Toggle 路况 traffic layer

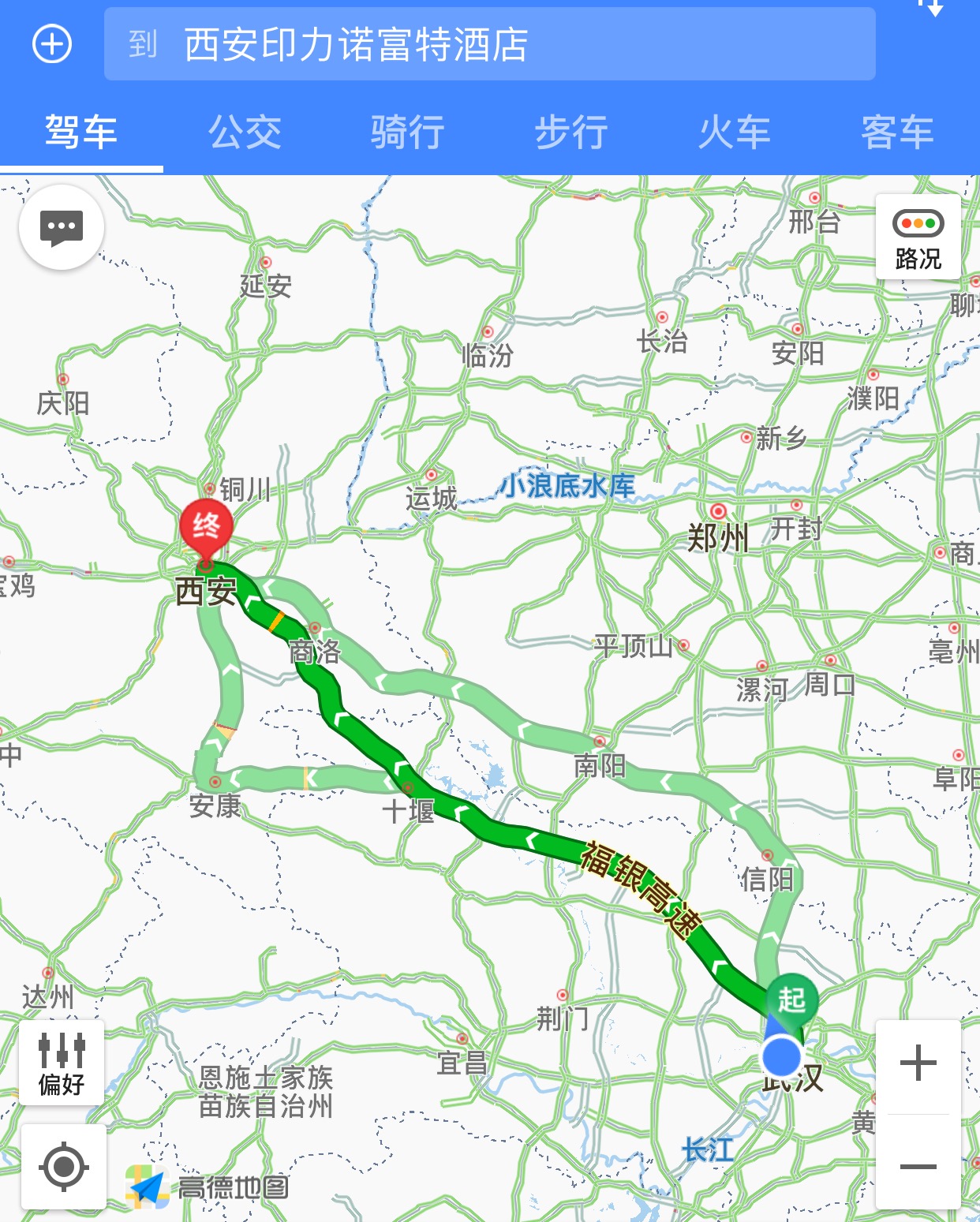pos(918,237)
